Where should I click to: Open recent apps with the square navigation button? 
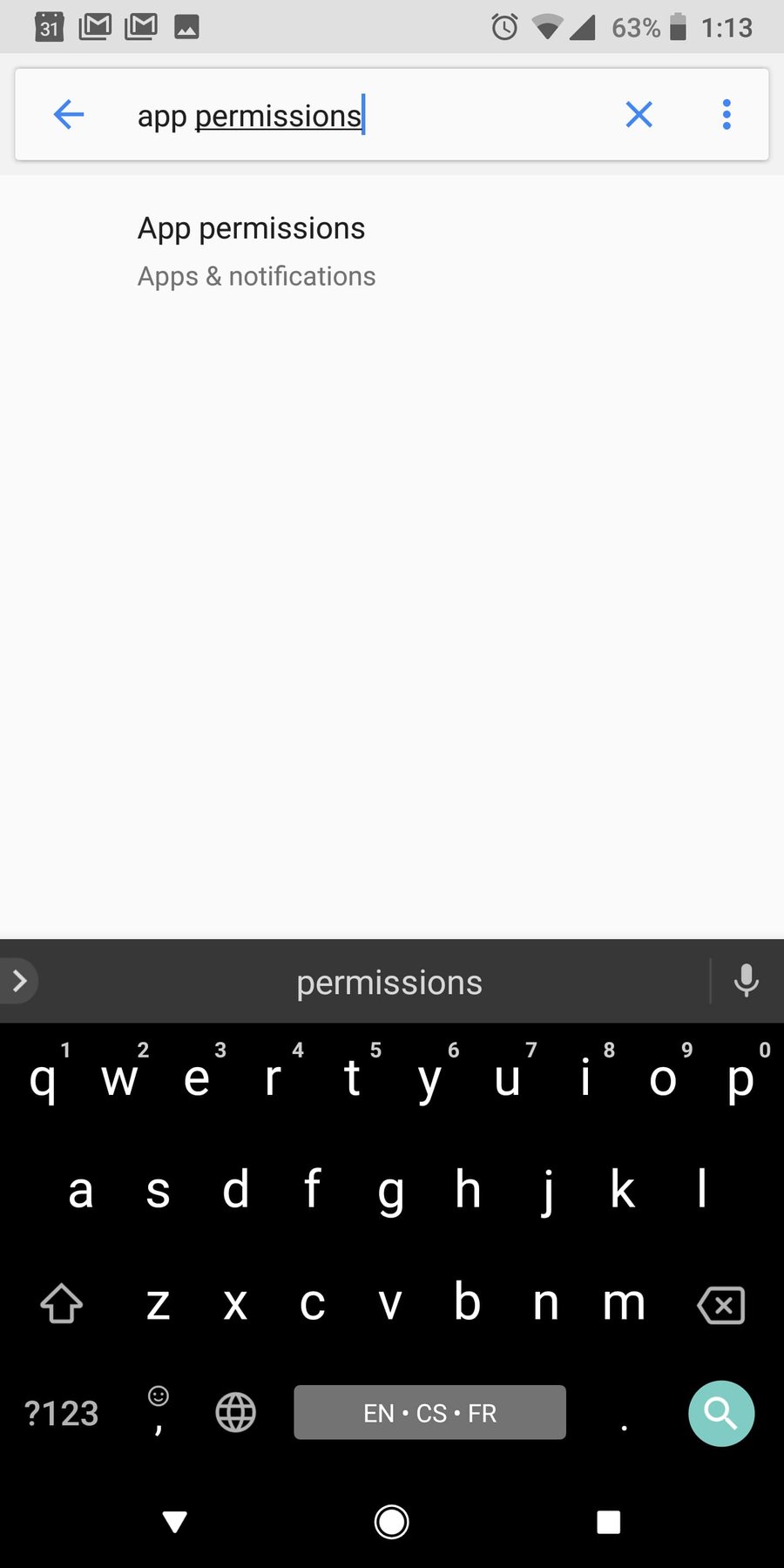pyautogui.click(x=607, y=1522)
